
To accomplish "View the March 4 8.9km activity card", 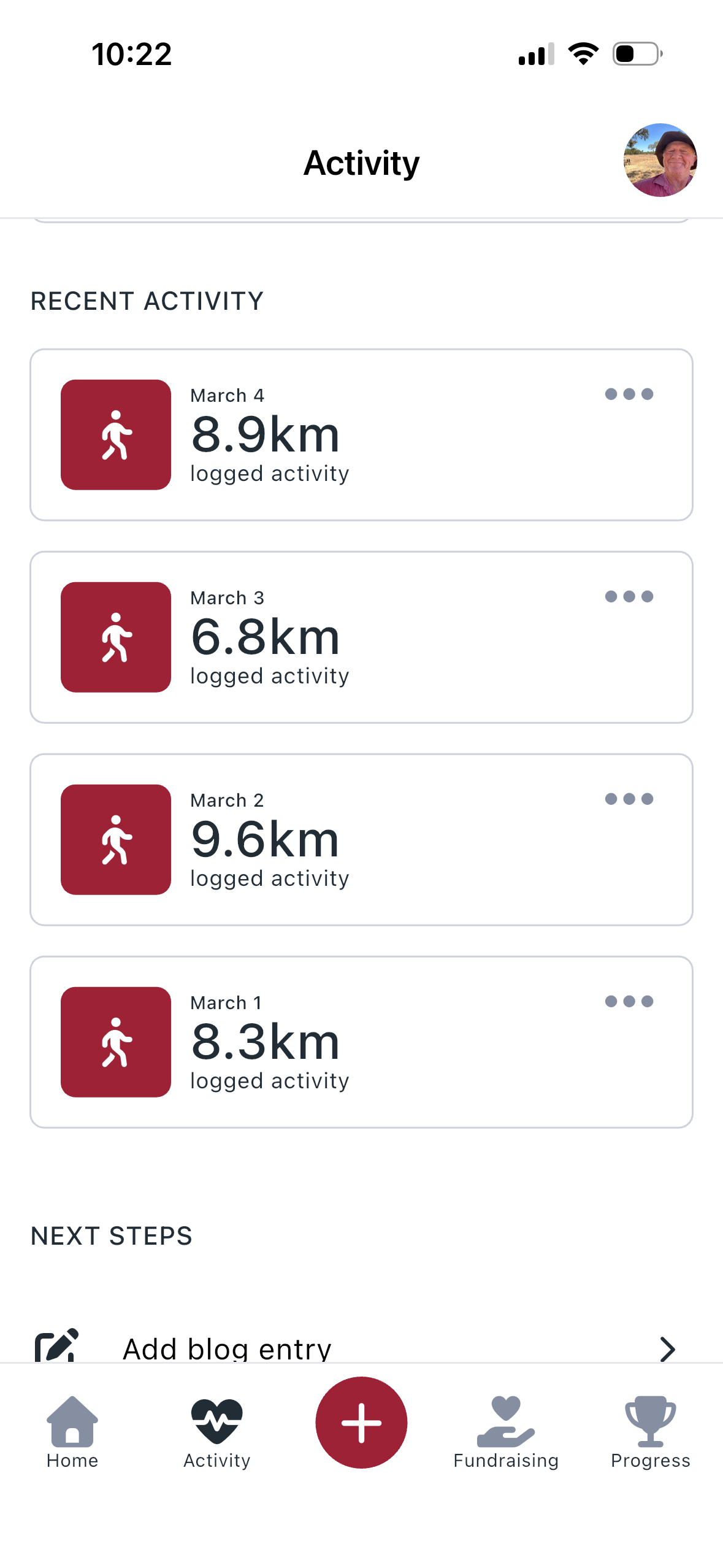I will pos(361,435).
